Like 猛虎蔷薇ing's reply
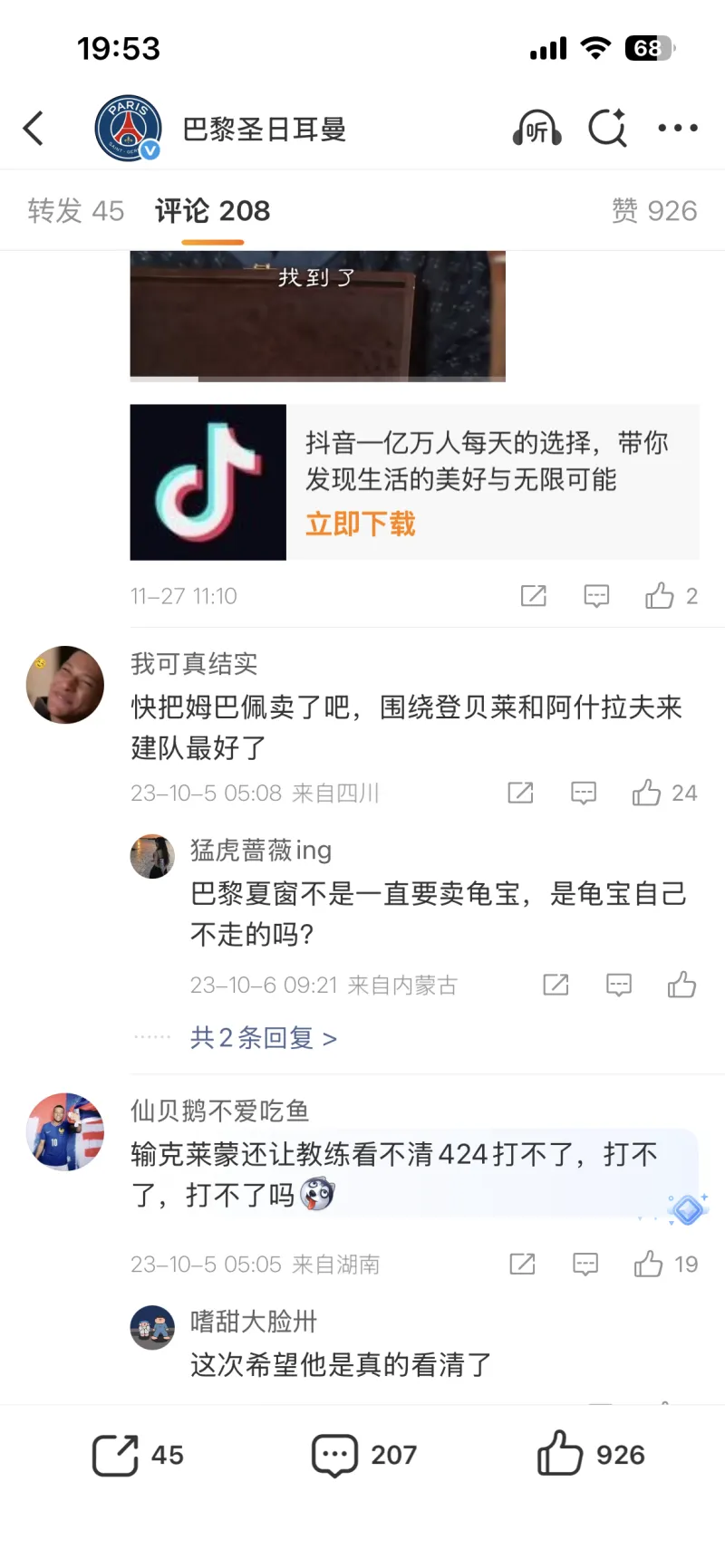Viewport: 725px width, 1568px height. [681, 985]
